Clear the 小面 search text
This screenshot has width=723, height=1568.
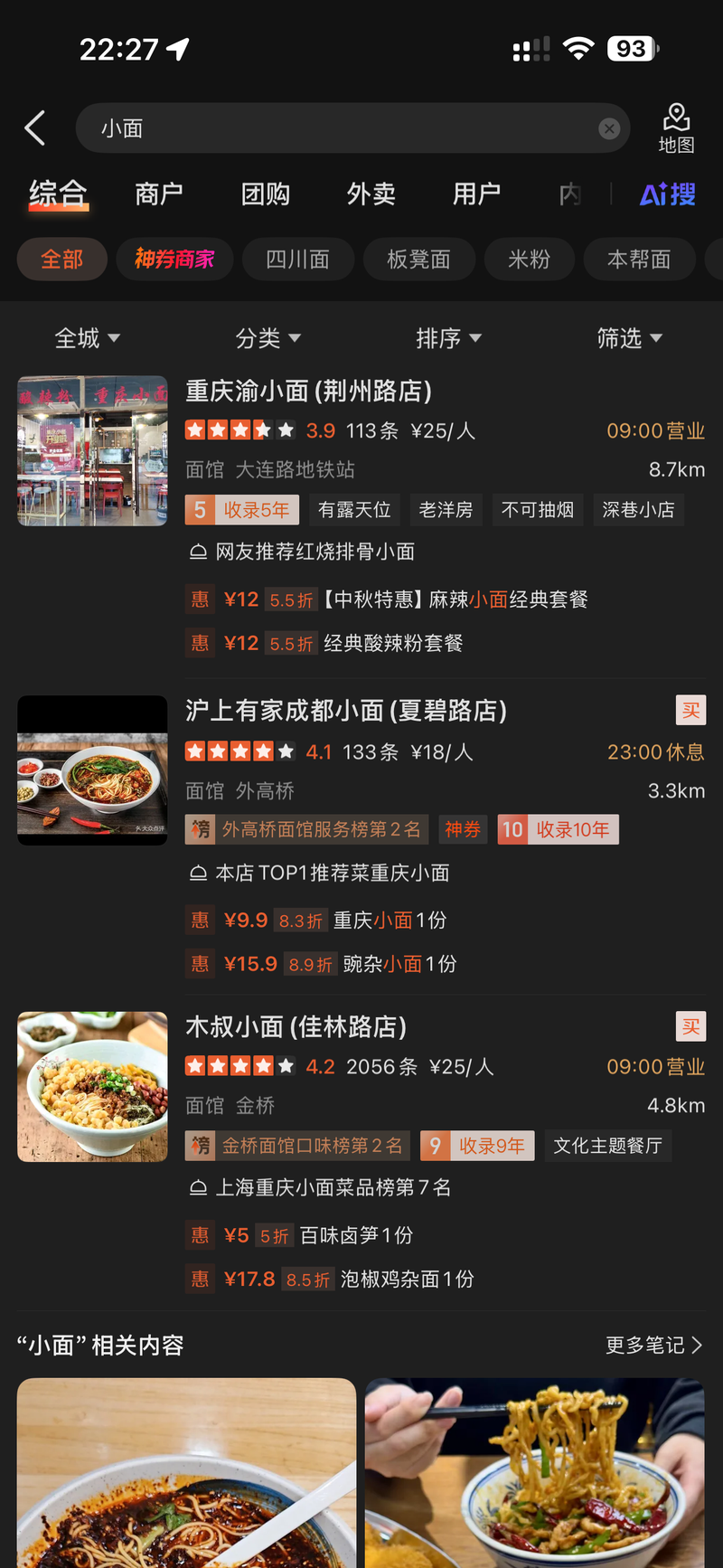point(609,129)
